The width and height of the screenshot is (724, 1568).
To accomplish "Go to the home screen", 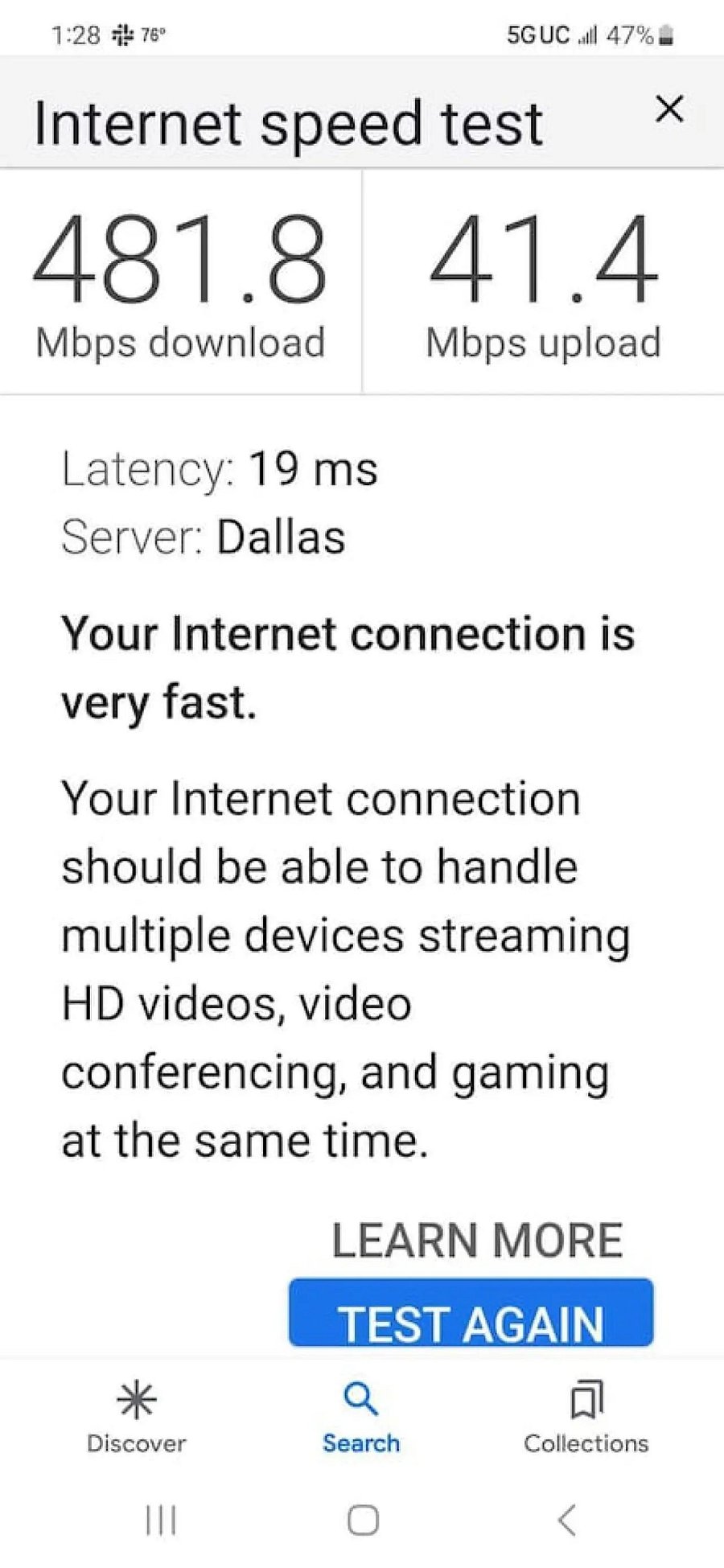I will [x=363, y=1521].
